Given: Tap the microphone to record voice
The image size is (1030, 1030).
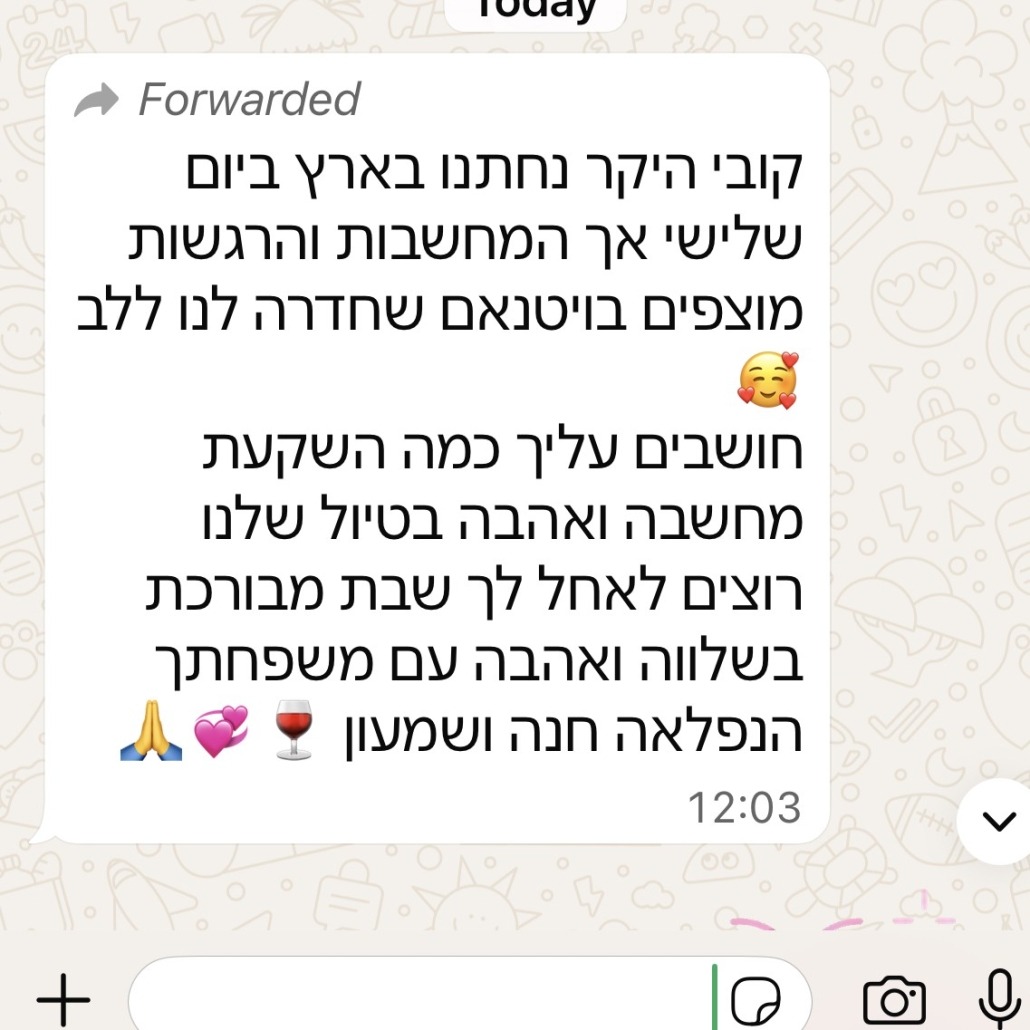Looking at the screenshot, I should pos(997,998).
